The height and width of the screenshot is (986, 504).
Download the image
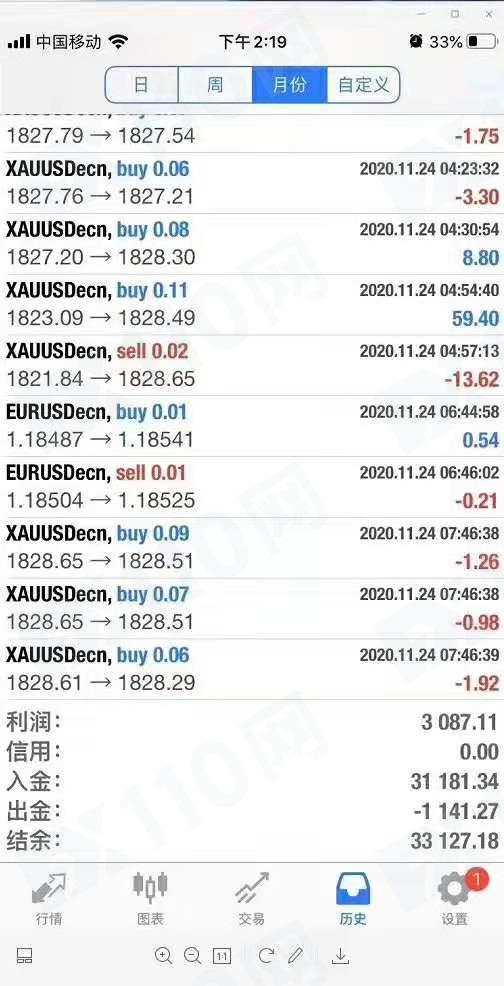pyautogui.click(x=340, y=956)
